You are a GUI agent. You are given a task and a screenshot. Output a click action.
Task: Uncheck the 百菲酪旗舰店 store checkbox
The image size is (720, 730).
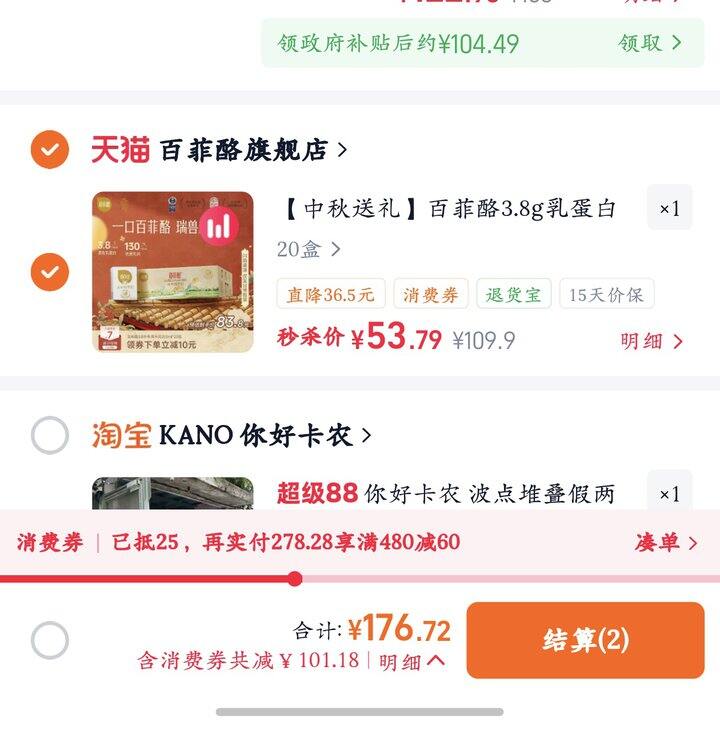(50, 149)
